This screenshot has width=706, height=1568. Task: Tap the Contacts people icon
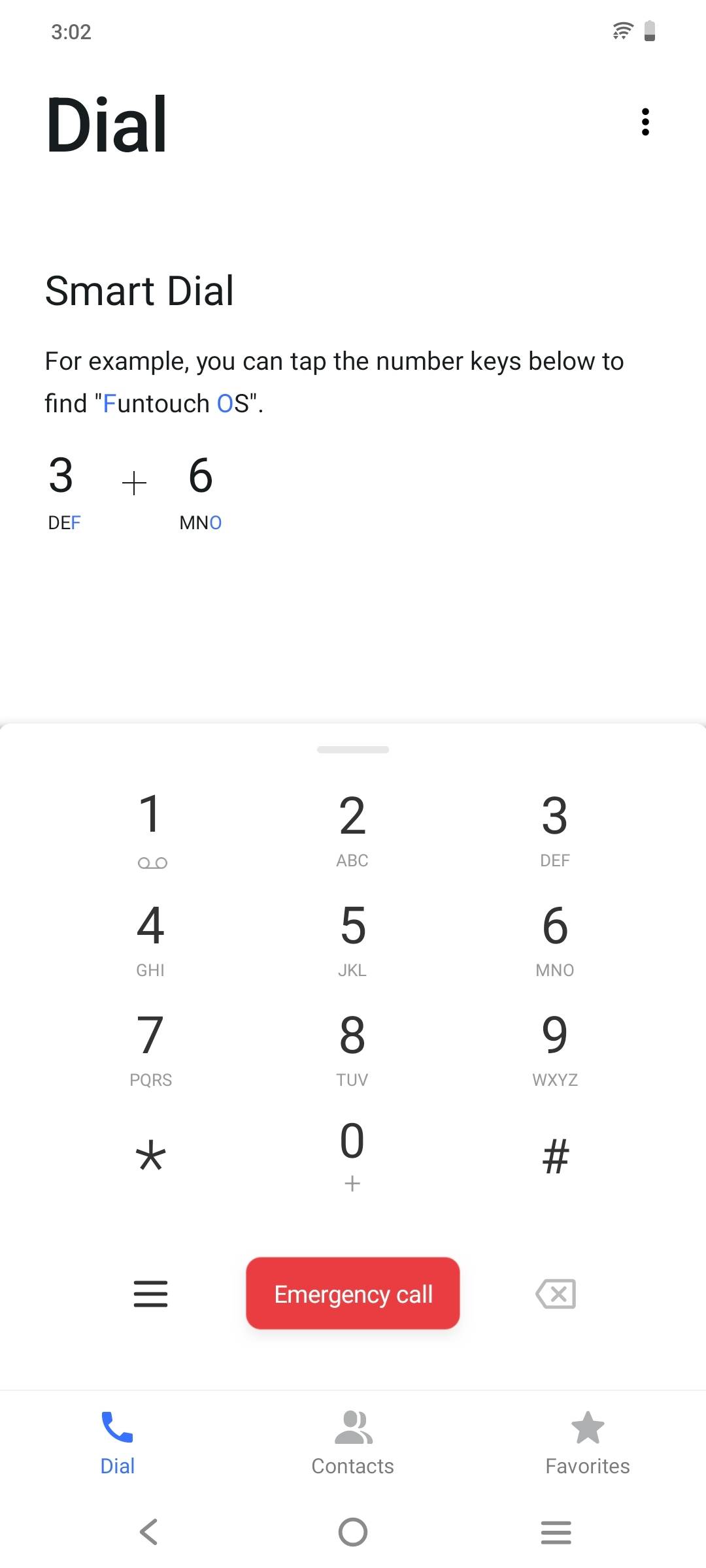[352, 1428]
